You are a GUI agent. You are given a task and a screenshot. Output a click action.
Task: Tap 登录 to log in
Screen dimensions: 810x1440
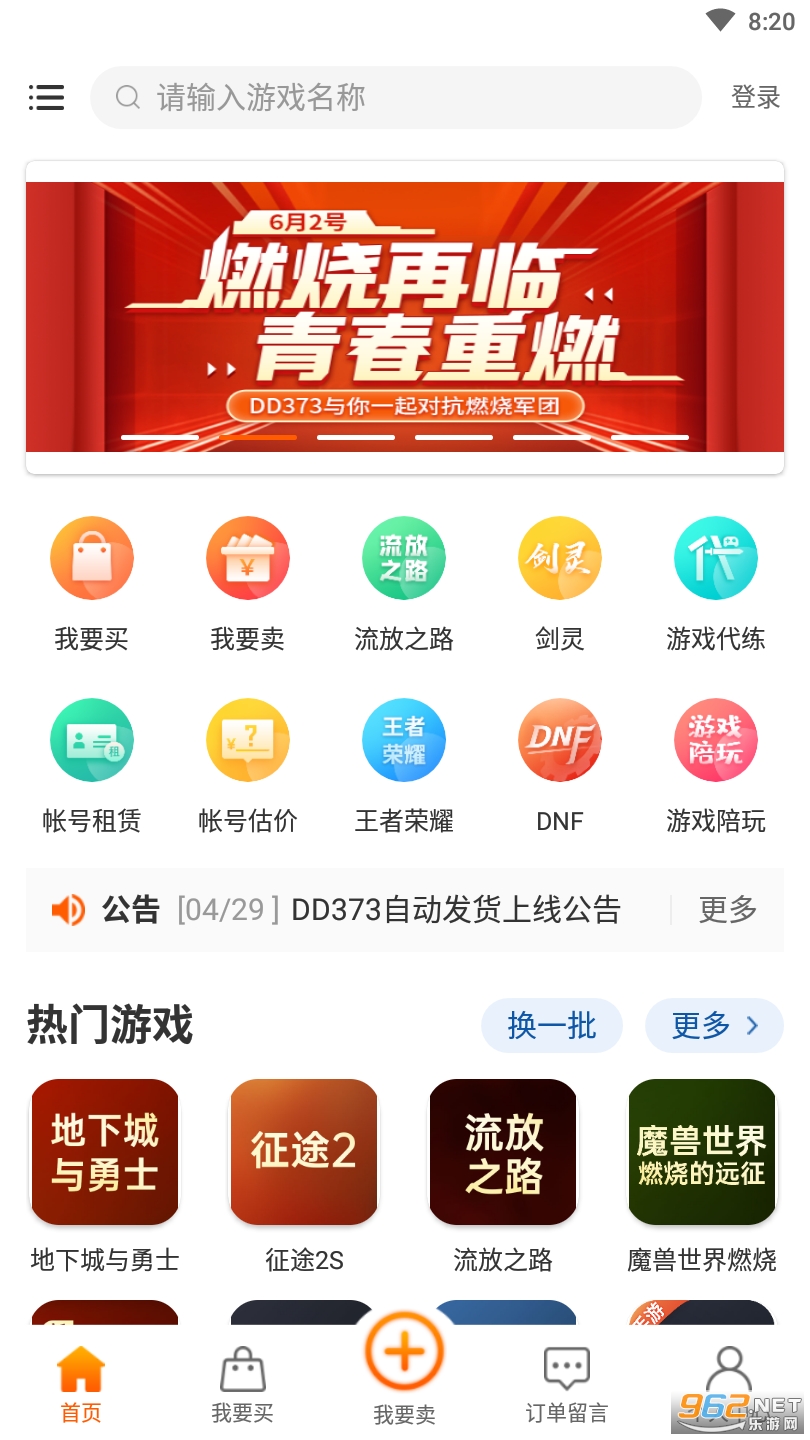pos(755,97)
